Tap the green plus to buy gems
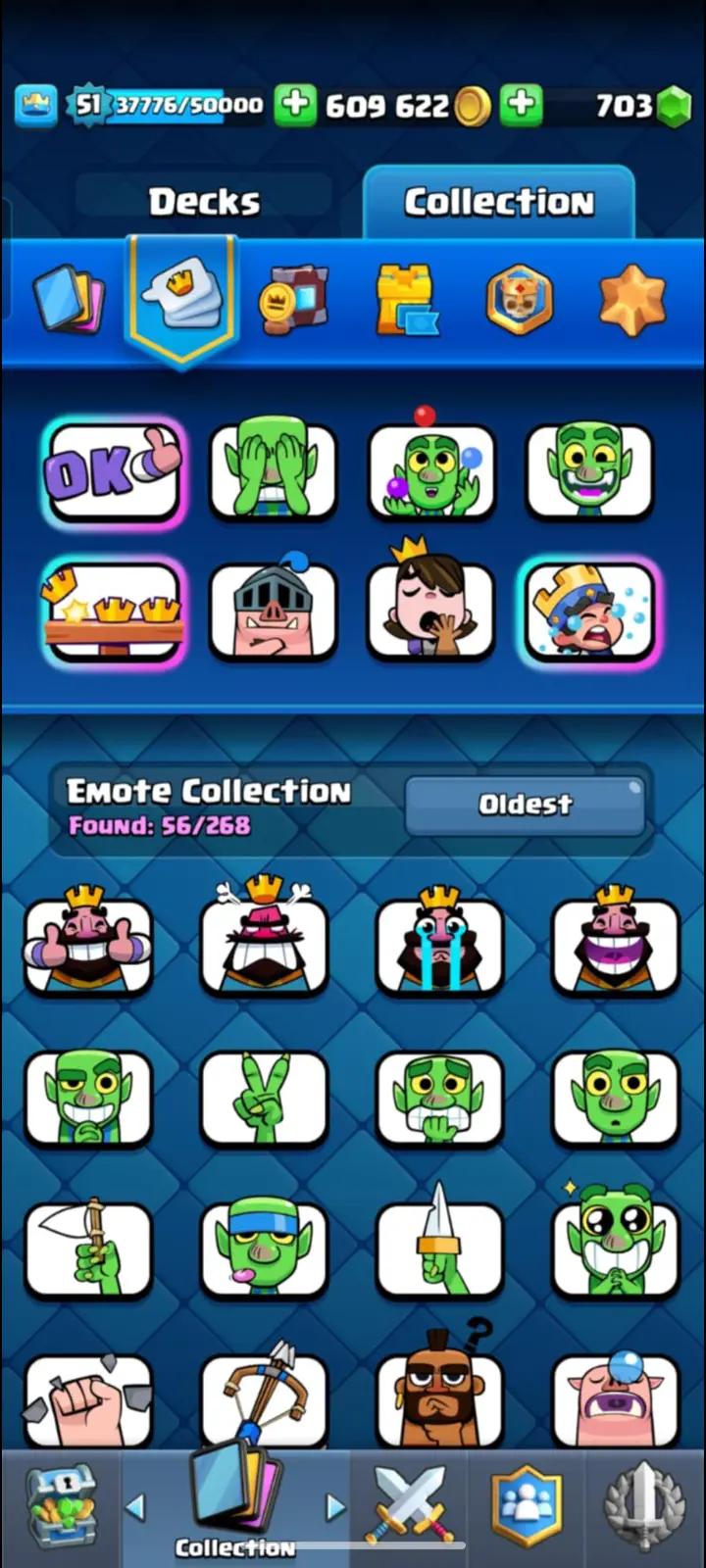This screenshot has height=1568, width=706. click(522, 105)
